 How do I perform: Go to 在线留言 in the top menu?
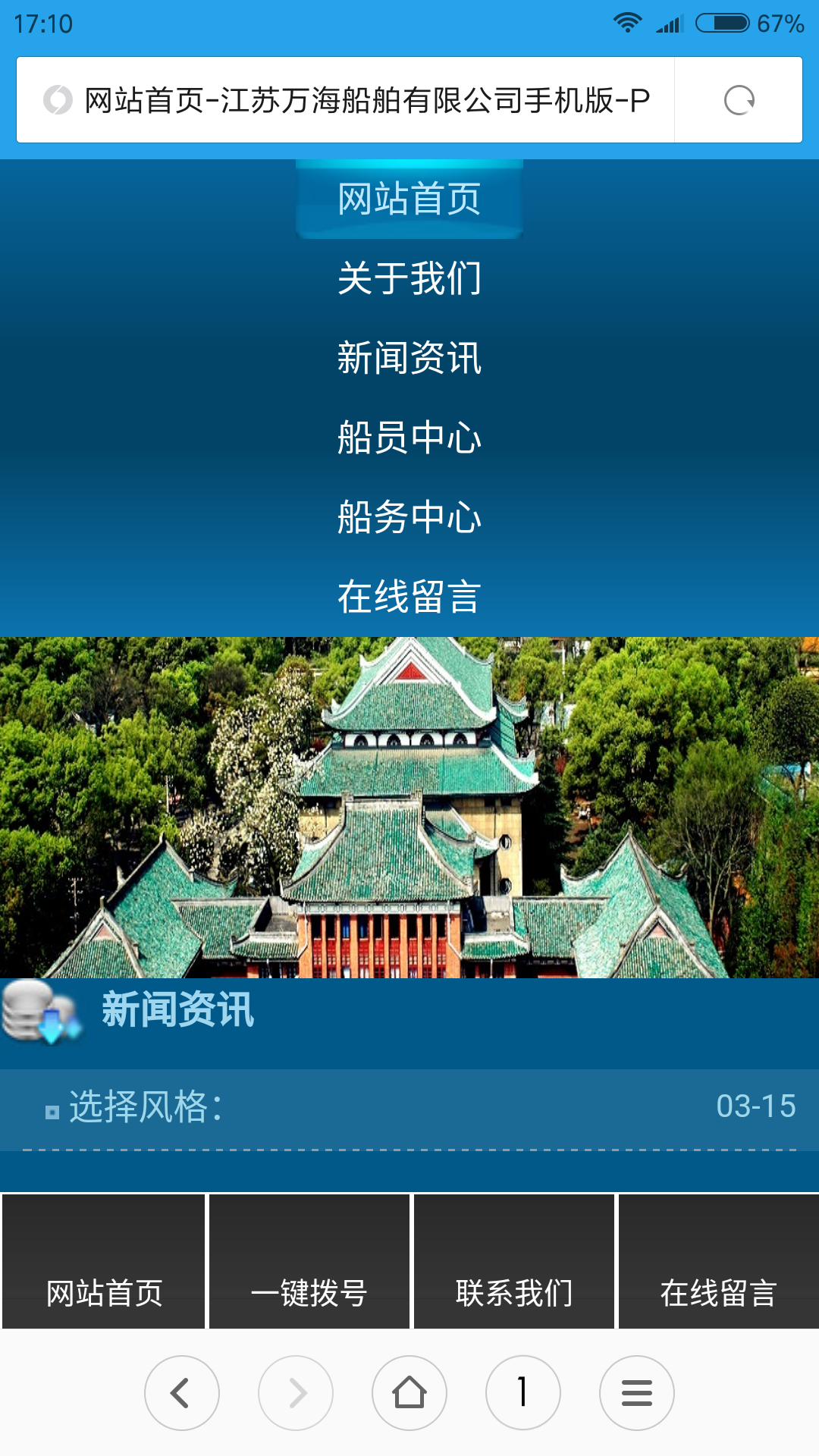pos(409,597)
